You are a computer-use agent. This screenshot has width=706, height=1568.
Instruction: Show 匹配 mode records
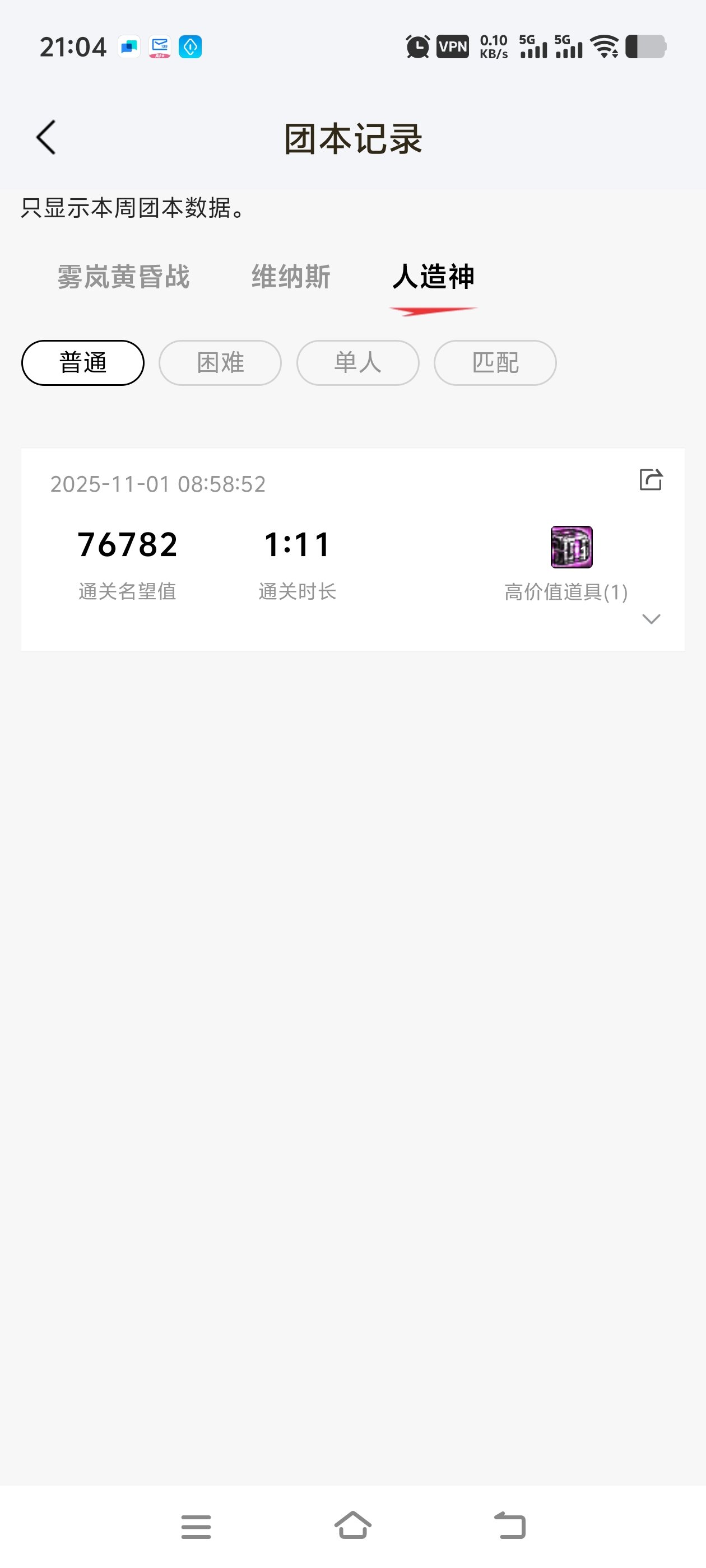click(x=495, y=363)
